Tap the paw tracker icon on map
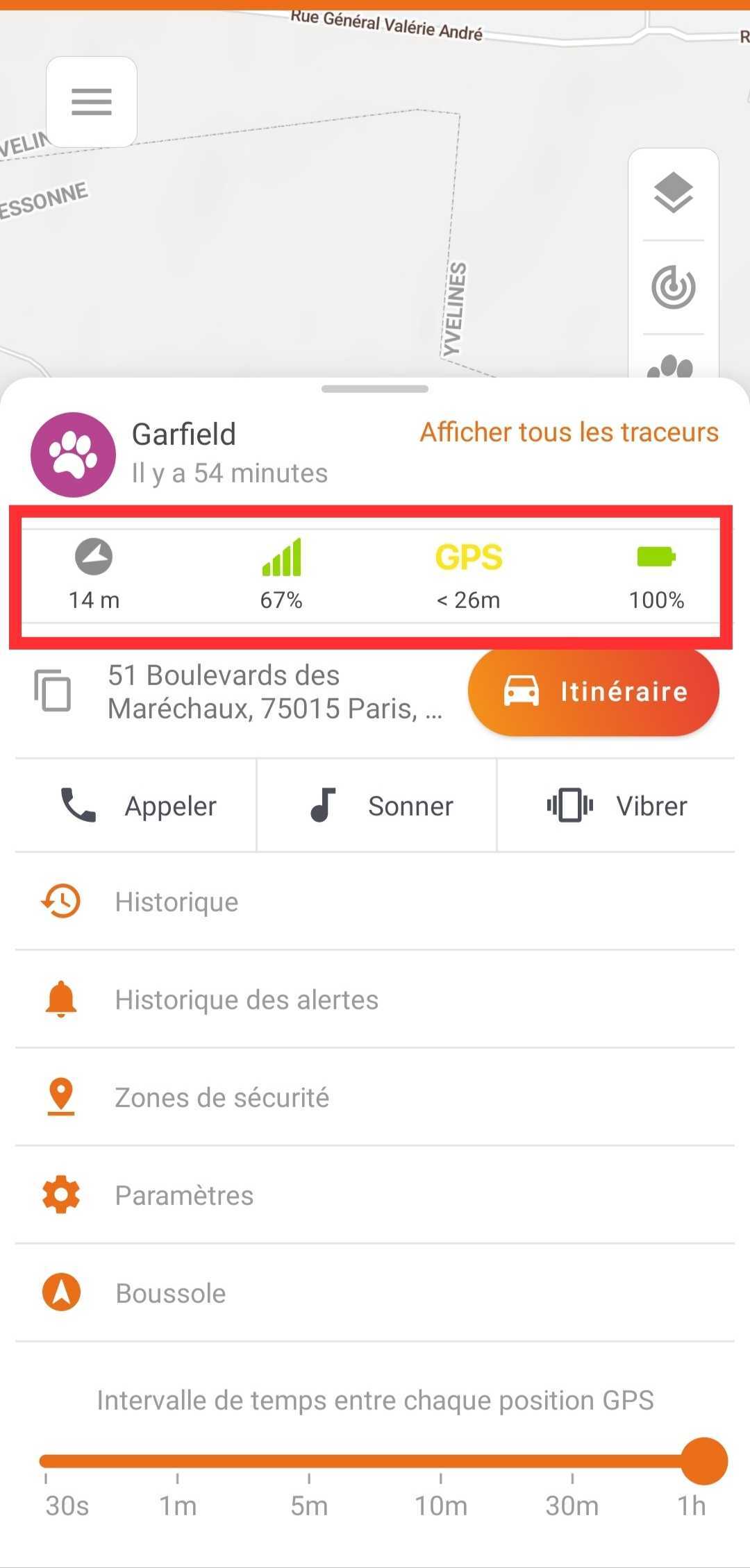Screen dimensions: 750x1568 point(671,365)
